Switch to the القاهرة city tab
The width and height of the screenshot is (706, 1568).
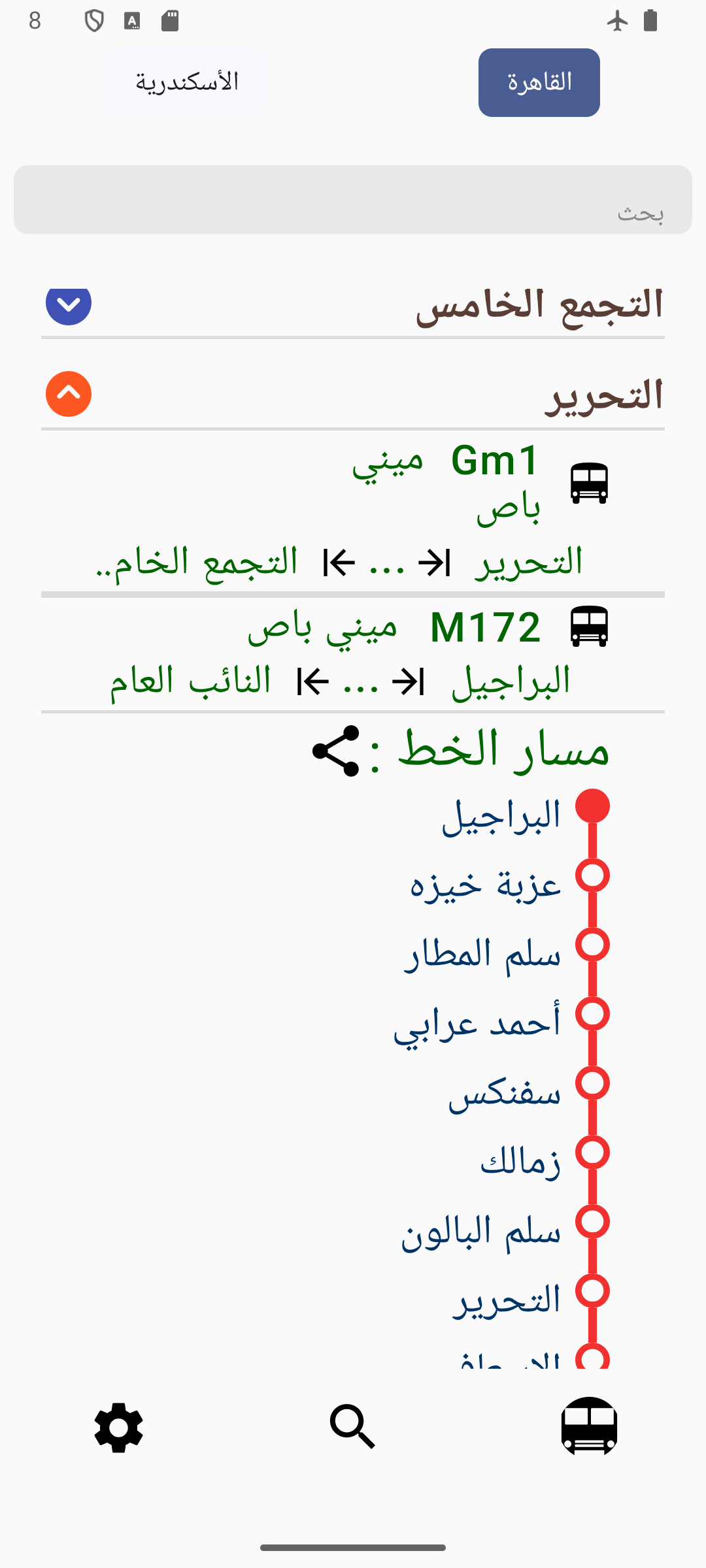539,82
